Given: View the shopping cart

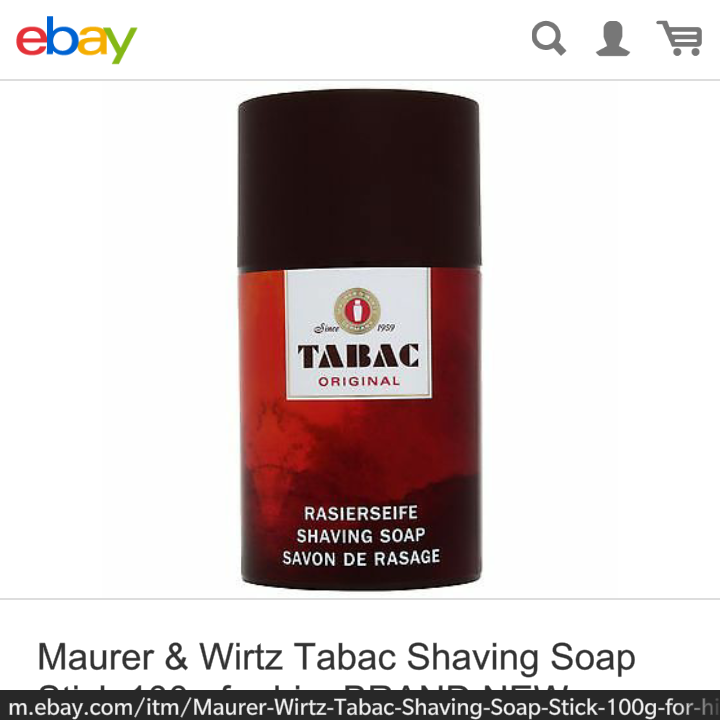Looking at the screenshot, I should point(679,39).
